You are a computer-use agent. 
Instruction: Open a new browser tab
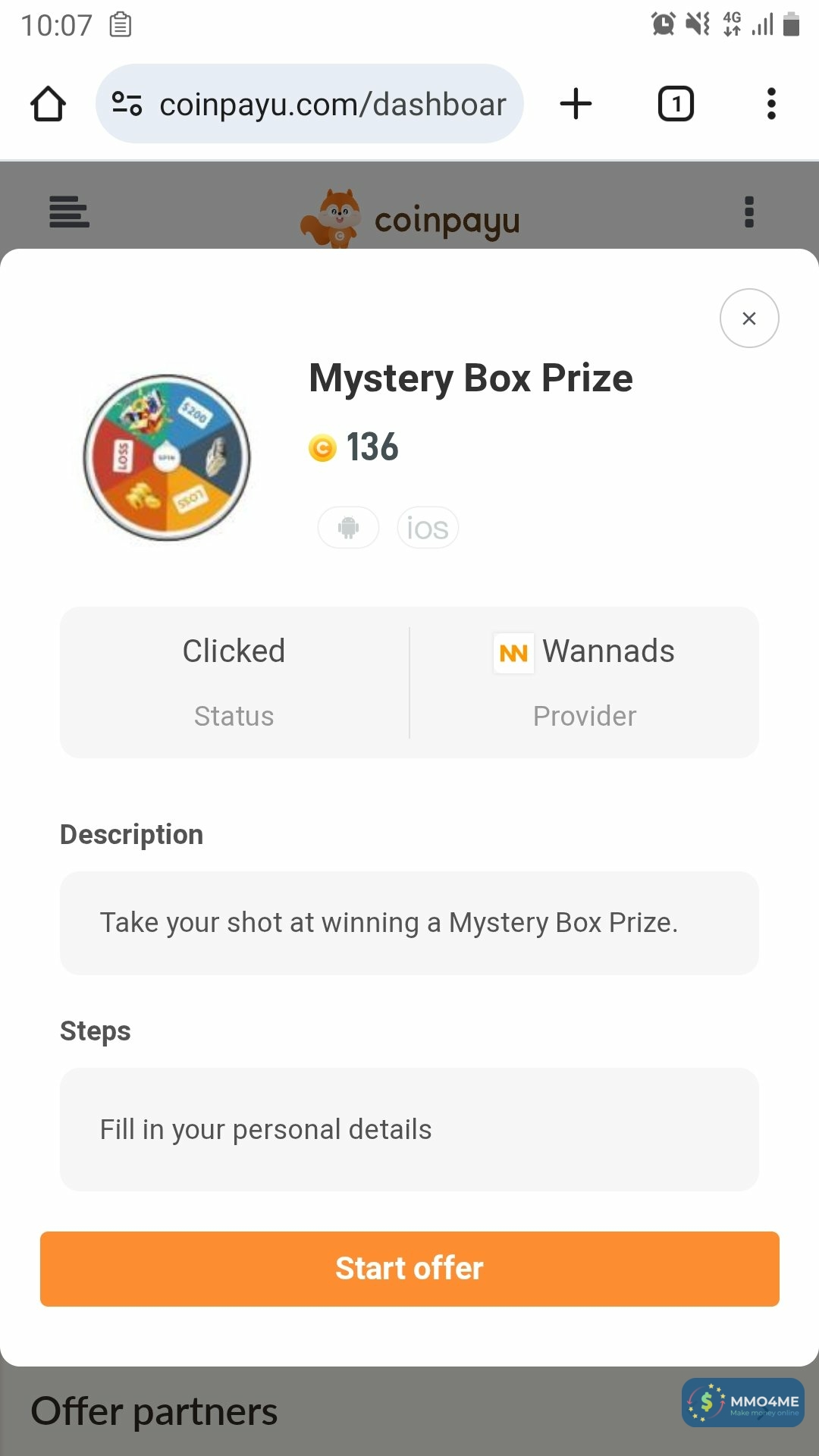[576, 104]
